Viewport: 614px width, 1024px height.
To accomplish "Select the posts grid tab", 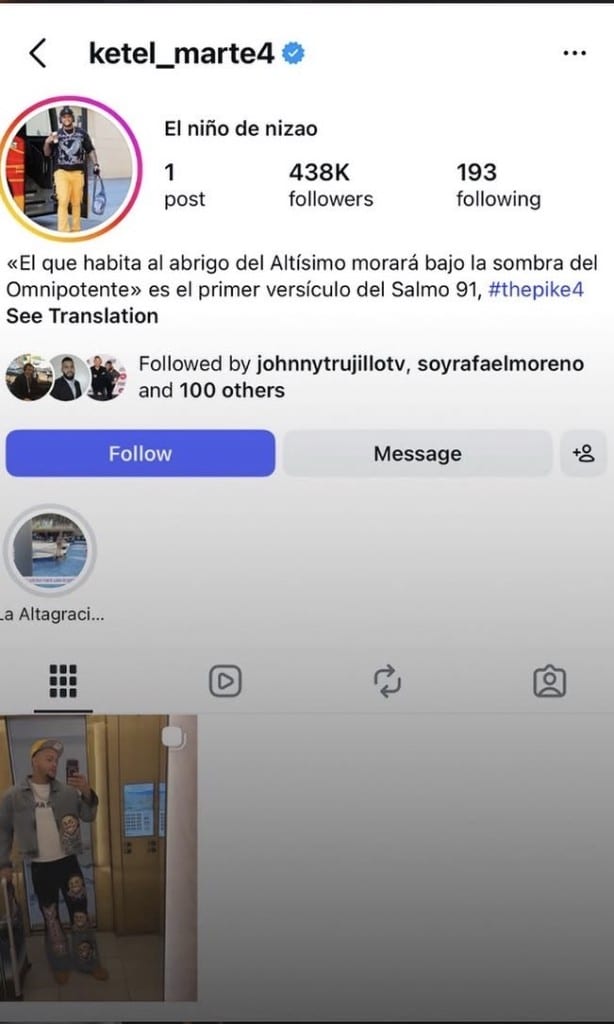I will [63, 682].
